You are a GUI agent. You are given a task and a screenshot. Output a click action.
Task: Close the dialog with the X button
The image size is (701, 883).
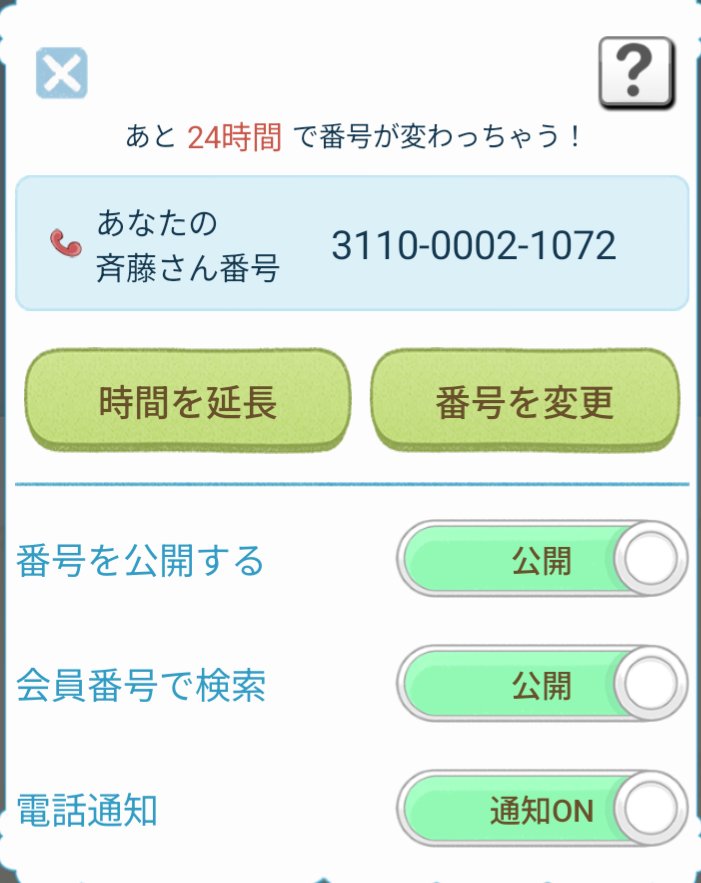61,73
